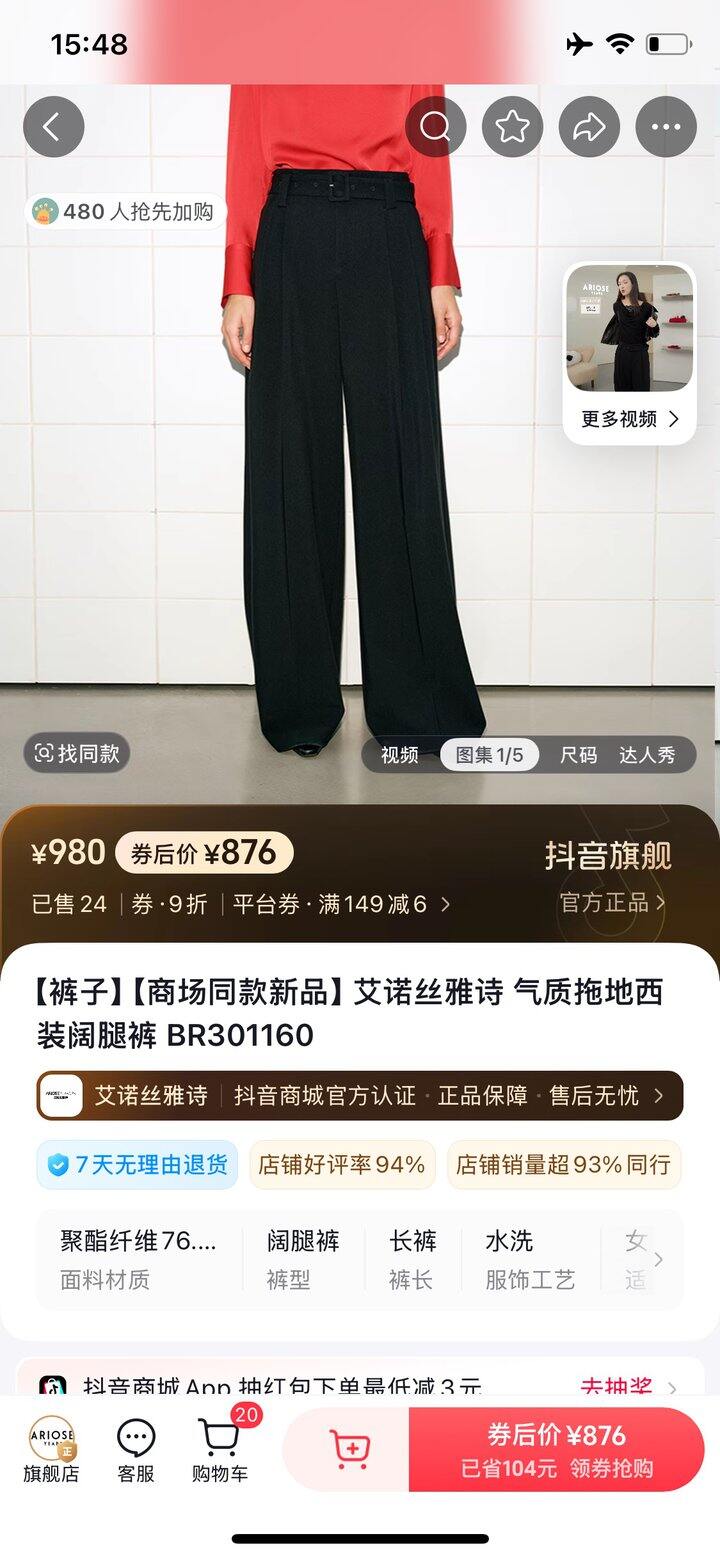The image size is (720, 1559).
Task: Share this product
Action: pyautogui.click(x=589, y=127)
